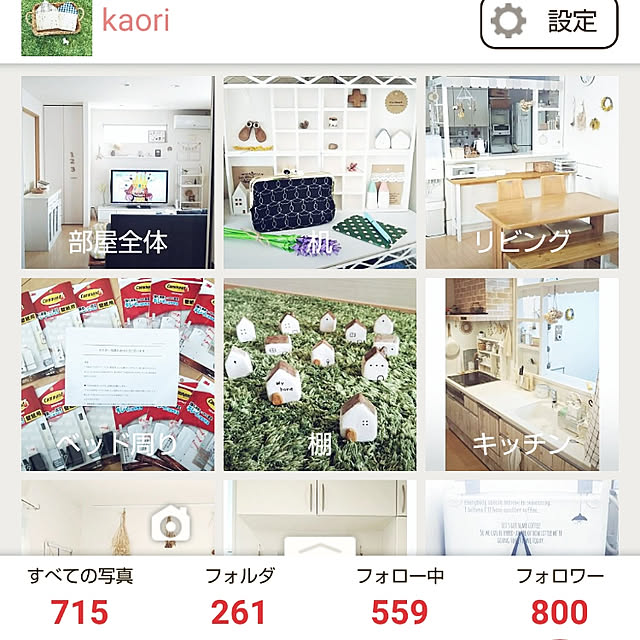
Task: View the フォルダ list with 261 folders
Action: (x=239, y=597)
